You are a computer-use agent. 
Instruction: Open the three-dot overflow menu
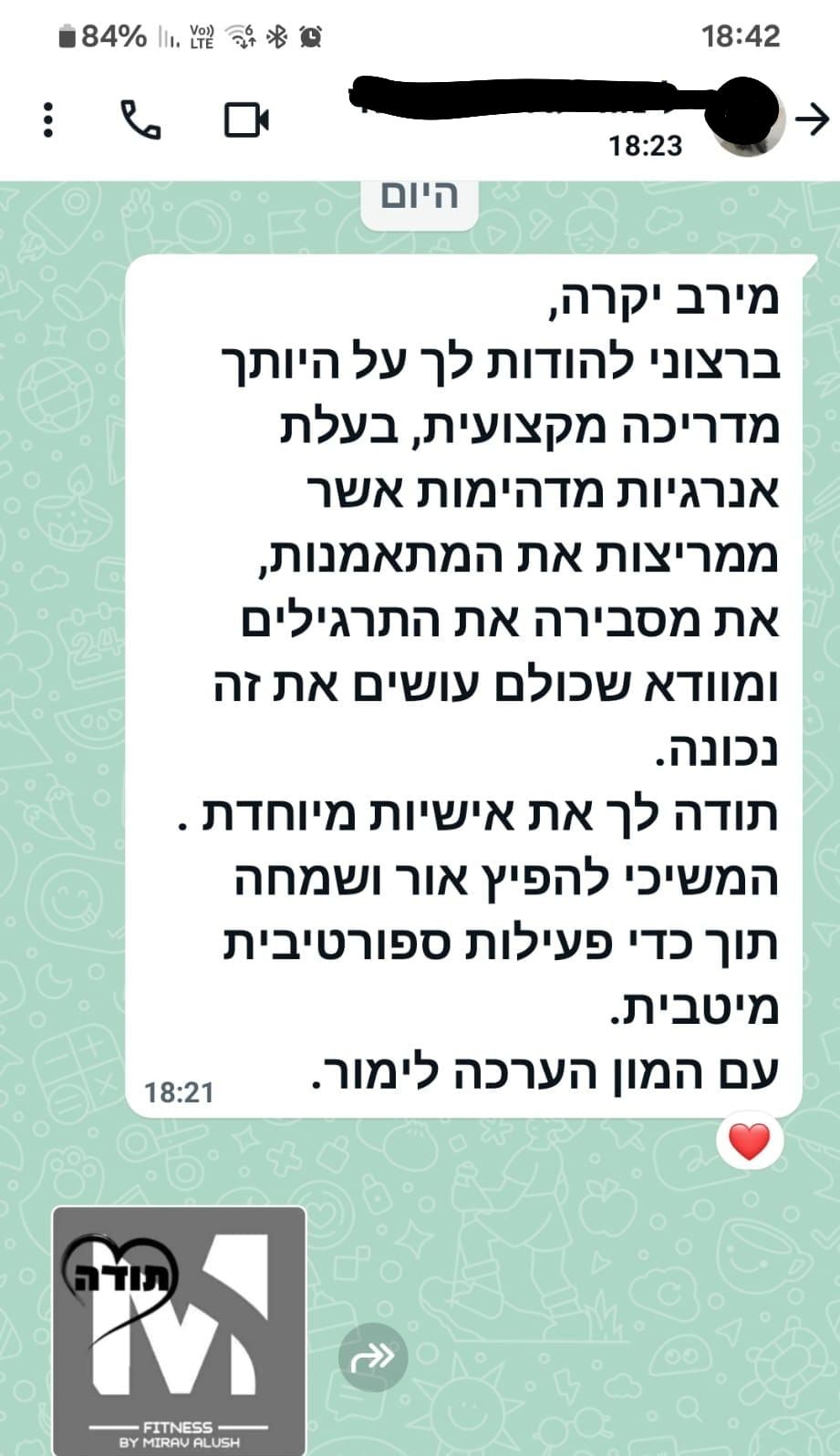click(48, 120)
